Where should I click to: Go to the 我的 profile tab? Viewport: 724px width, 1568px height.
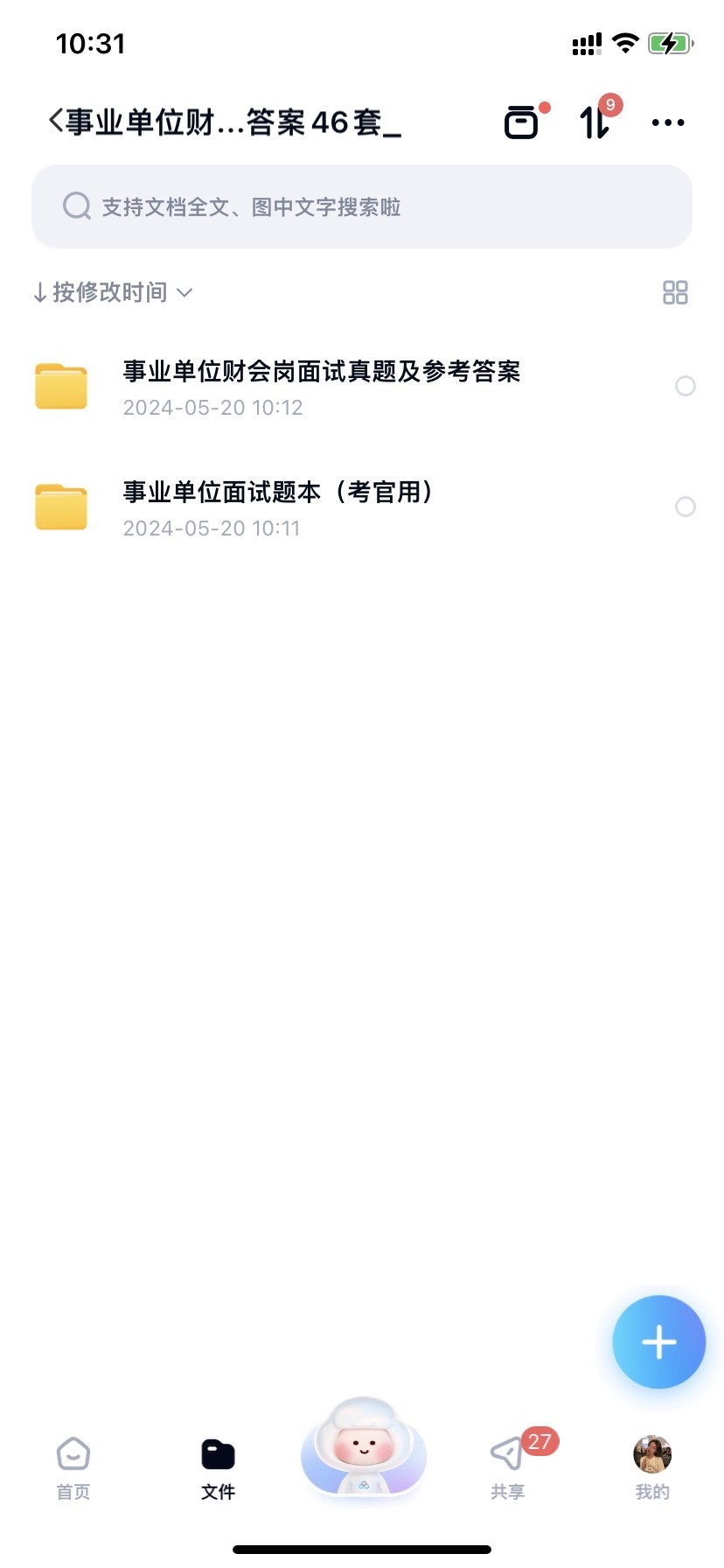[x=652, y=1467]
